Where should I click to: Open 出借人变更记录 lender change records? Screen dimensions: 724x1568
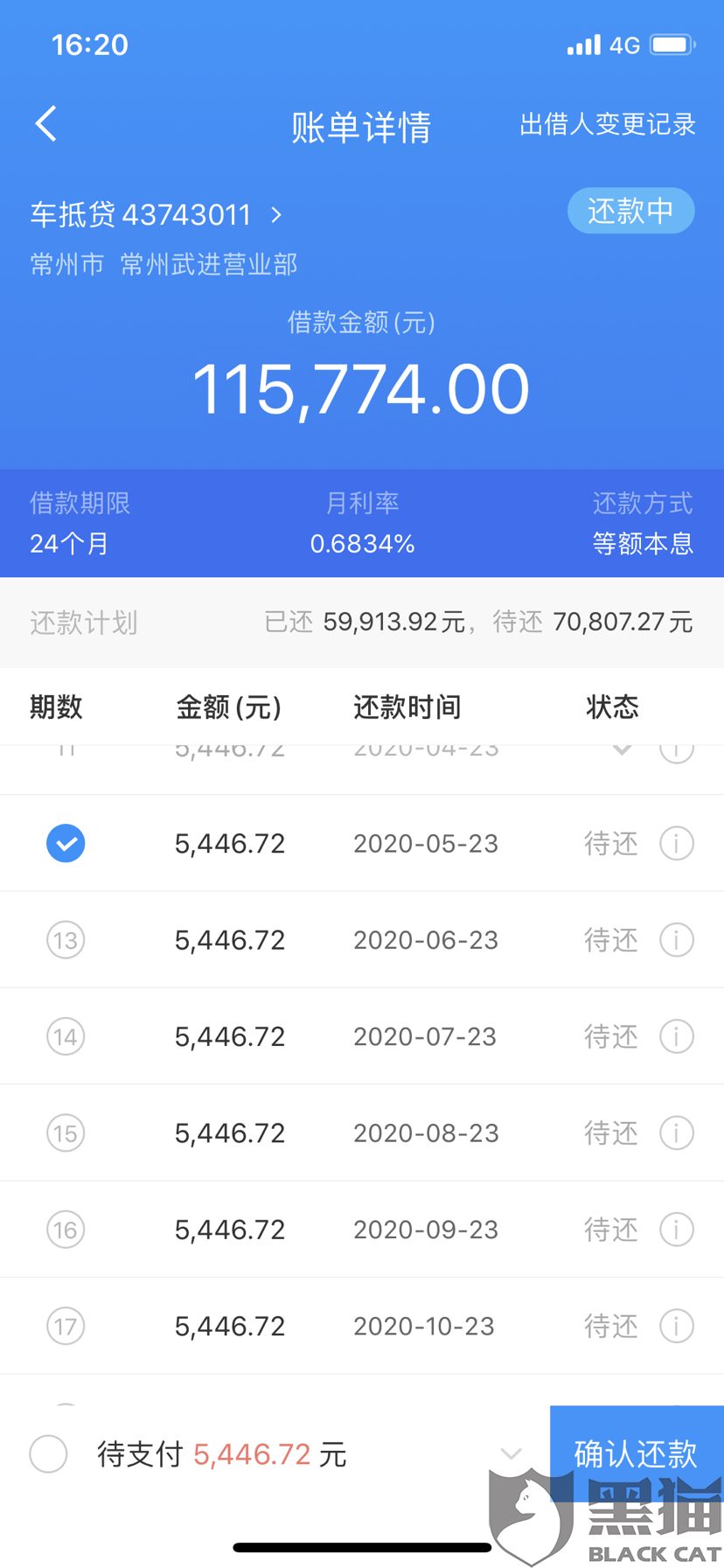click(x=607, y=124)
